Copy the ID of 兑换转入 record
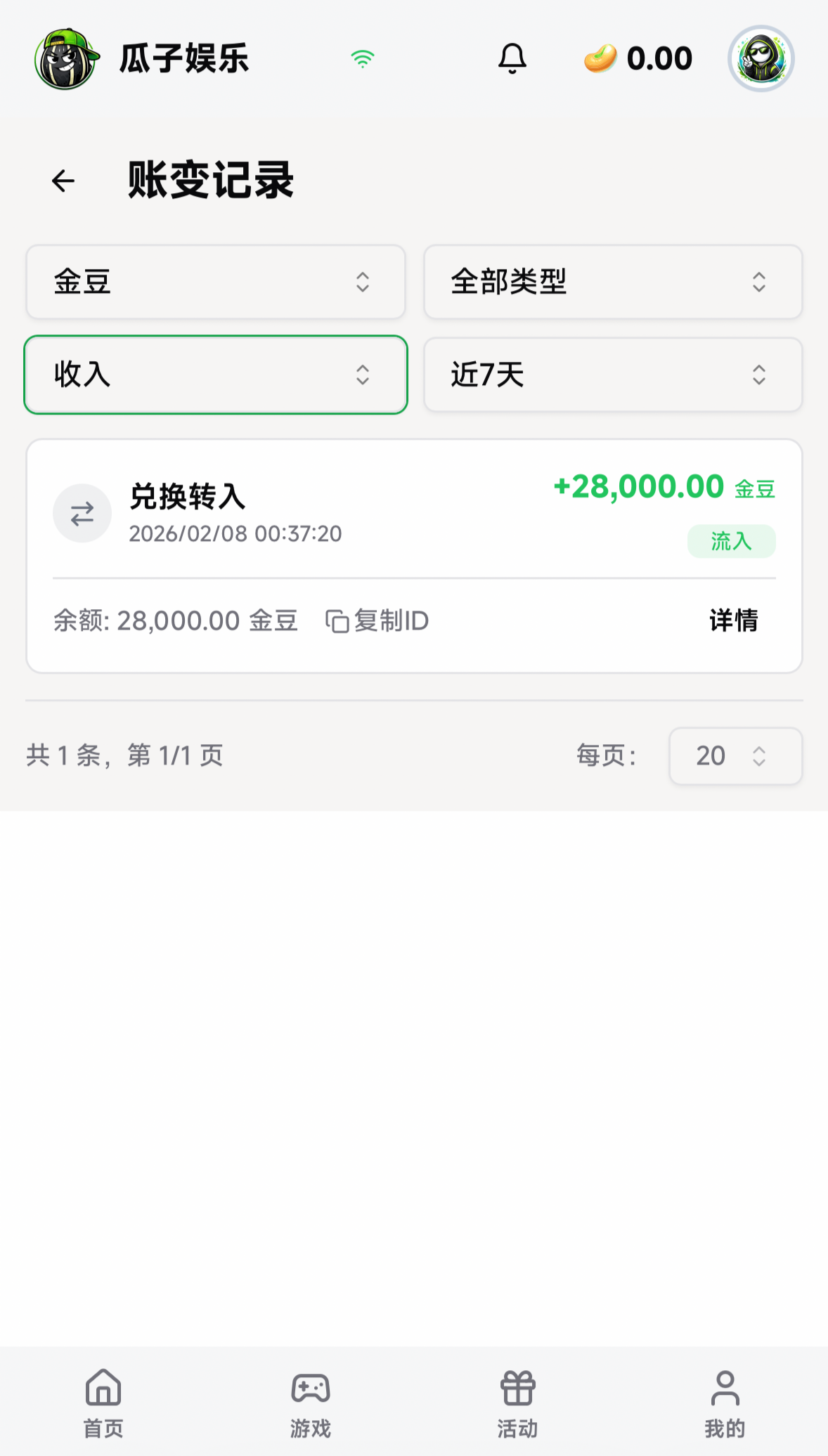 click(377, 620)
